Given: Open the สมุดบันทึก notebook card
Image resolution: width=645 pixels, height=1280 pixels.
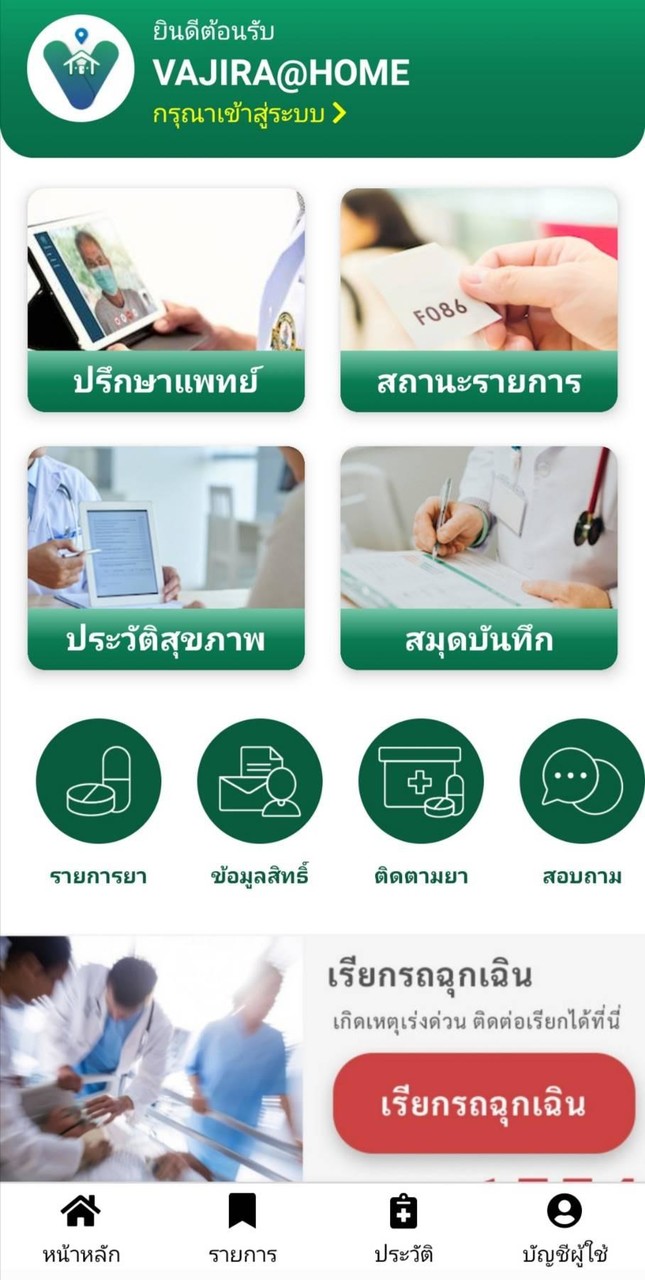Looking at the screenshot, I should coord(479,558).
